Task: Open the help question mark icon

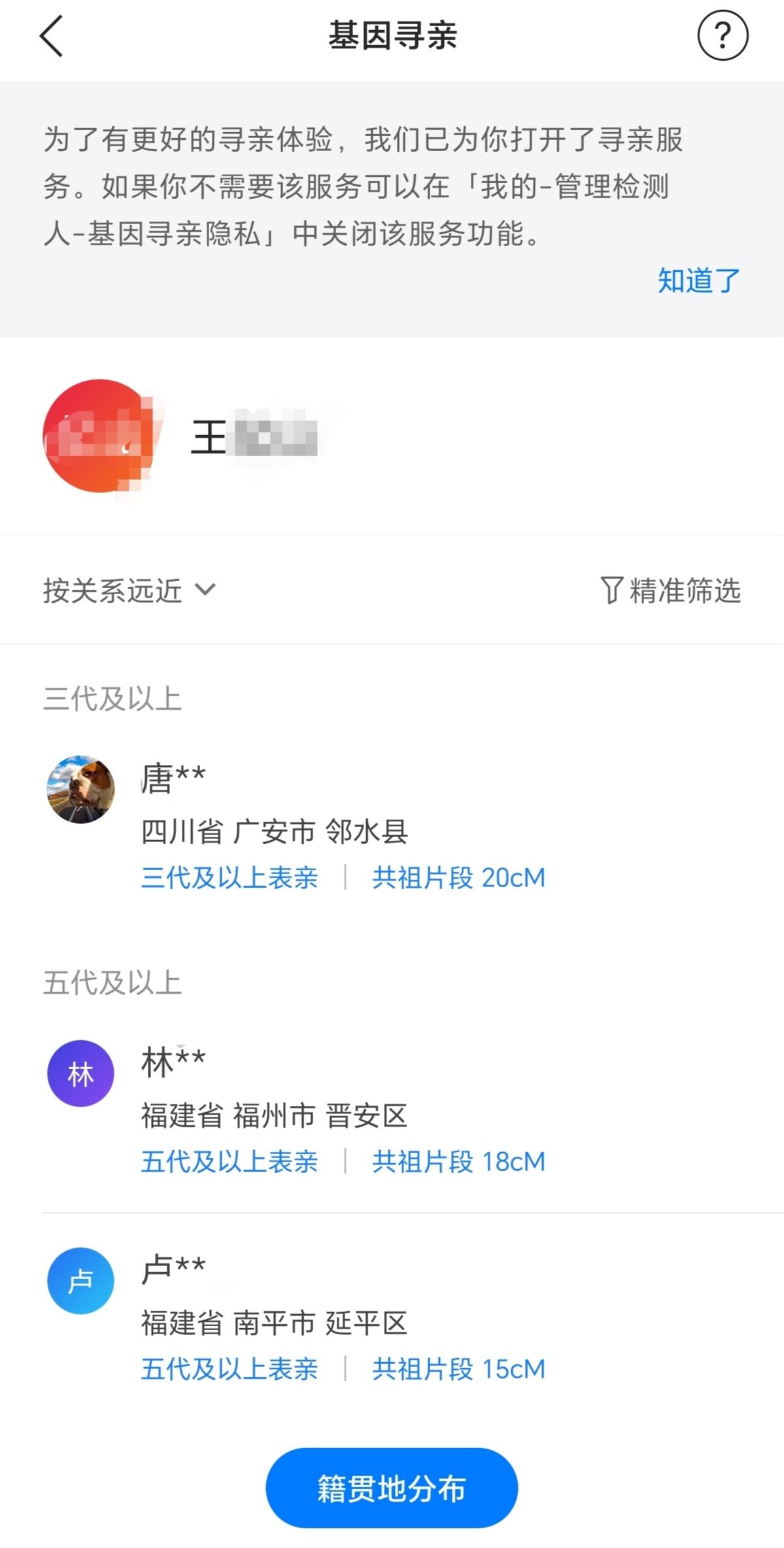Action: [722, 36]
